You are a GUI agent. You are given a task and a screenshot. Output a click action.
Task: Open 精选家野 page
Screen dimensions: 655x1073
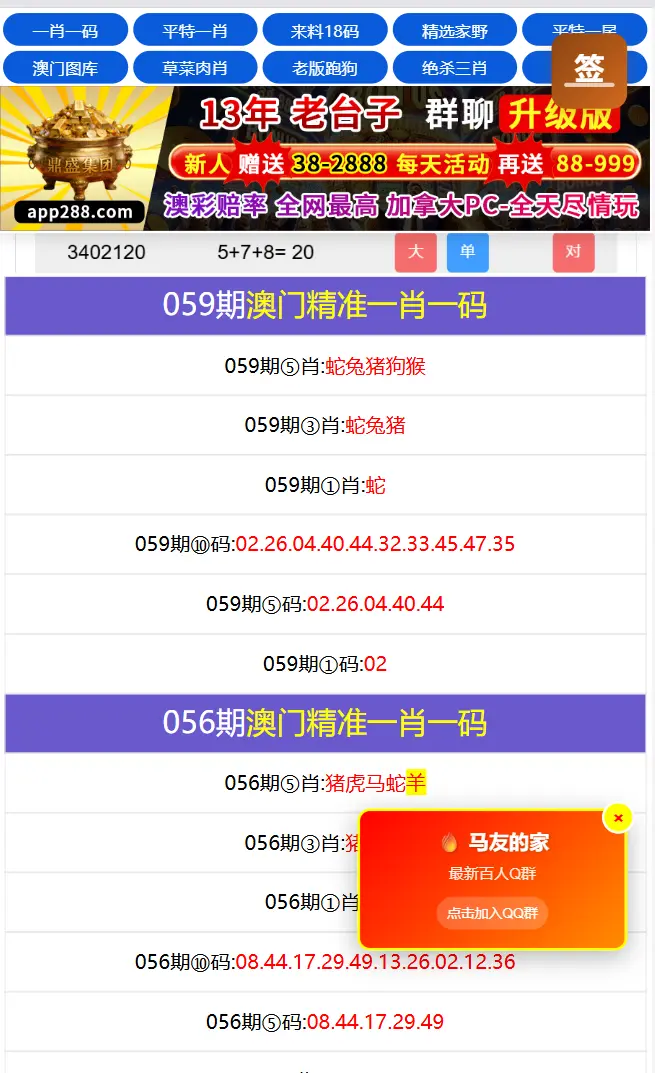pyautogui.click(x=455, y=30)
